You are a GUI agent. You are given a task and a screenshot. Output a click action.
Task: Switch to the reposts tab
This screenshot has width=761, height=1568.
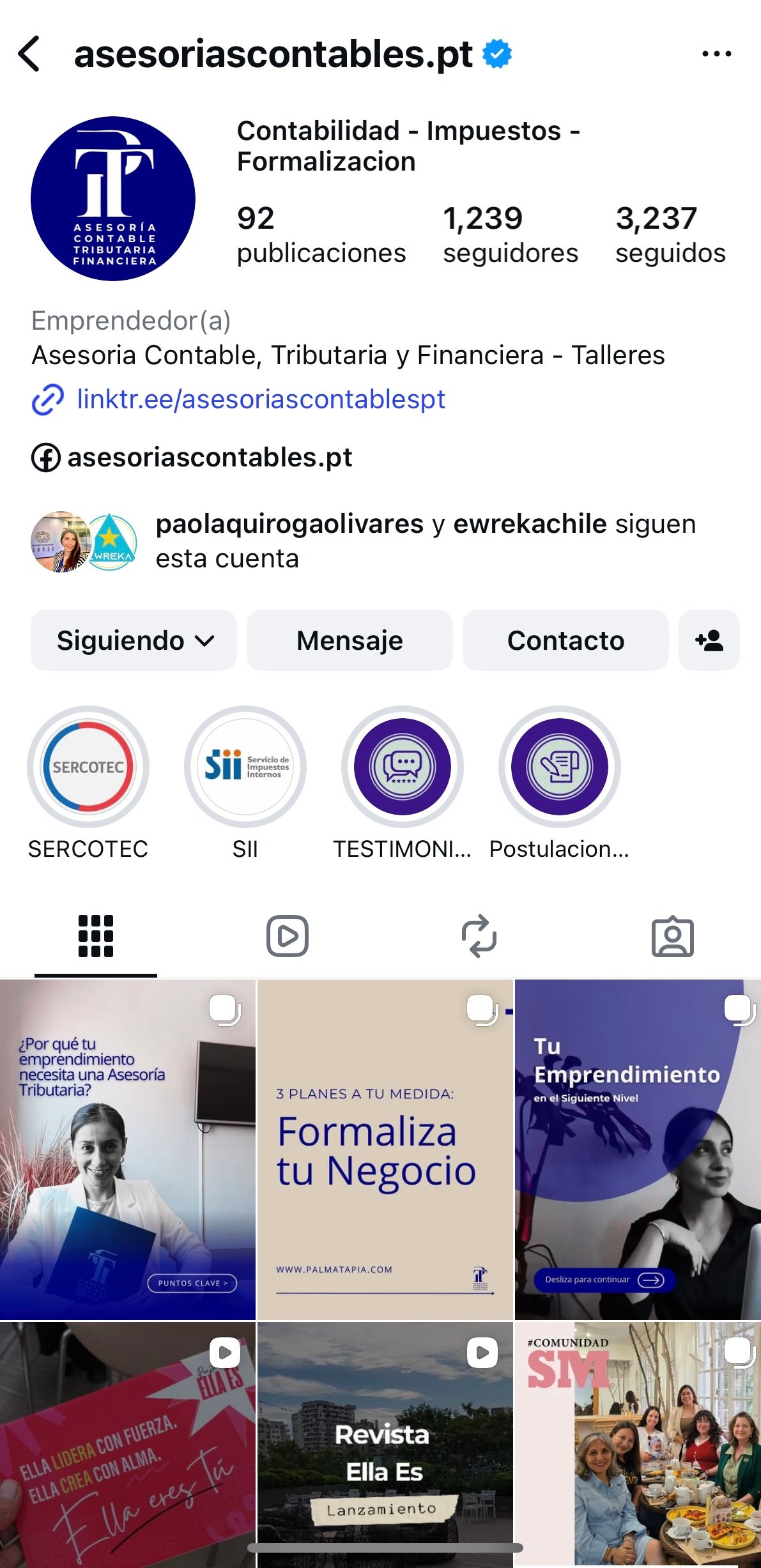pyautogui.click(x=479, y=936)
